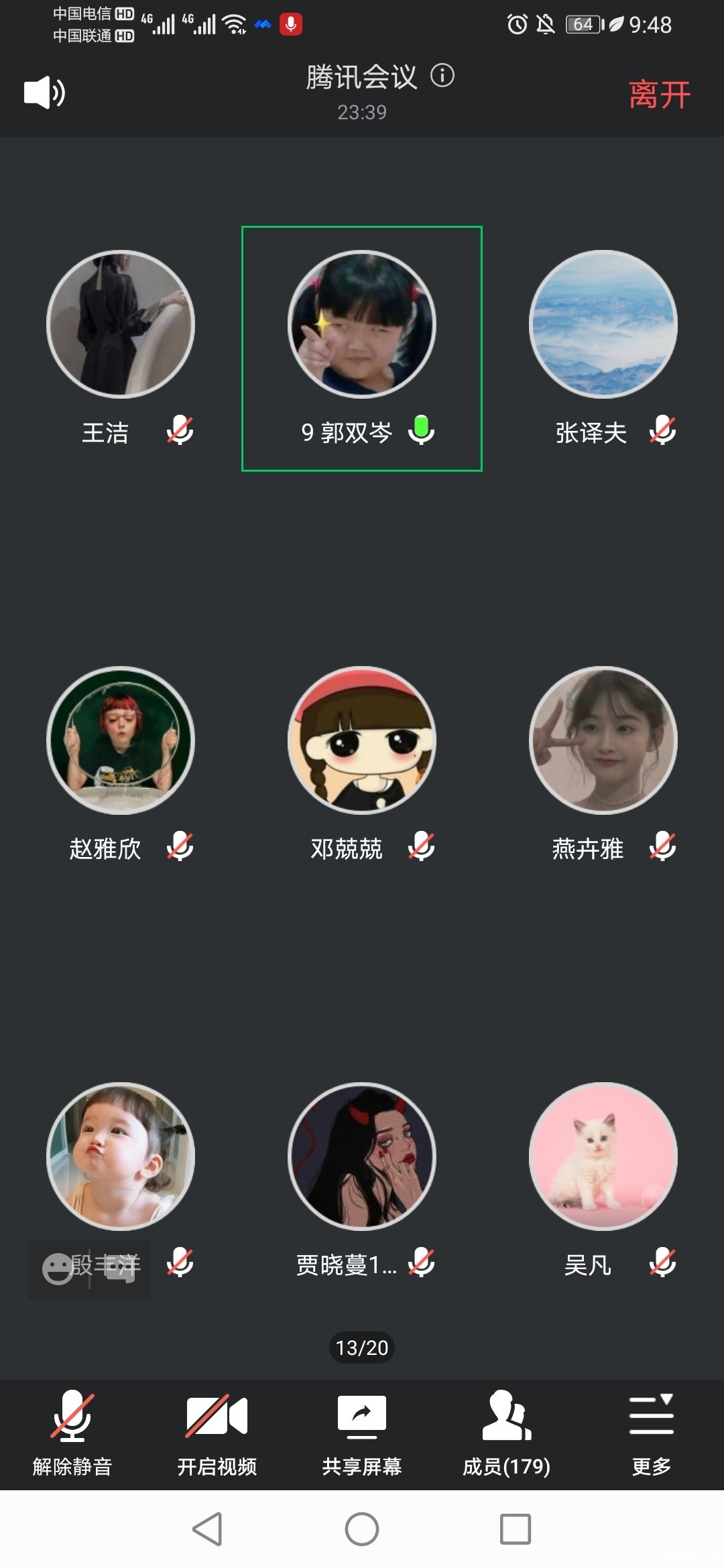This screenshot has width=724, height=1568.
Task: Select participant tile 贾晓蔓
Action: (362, 1157)
